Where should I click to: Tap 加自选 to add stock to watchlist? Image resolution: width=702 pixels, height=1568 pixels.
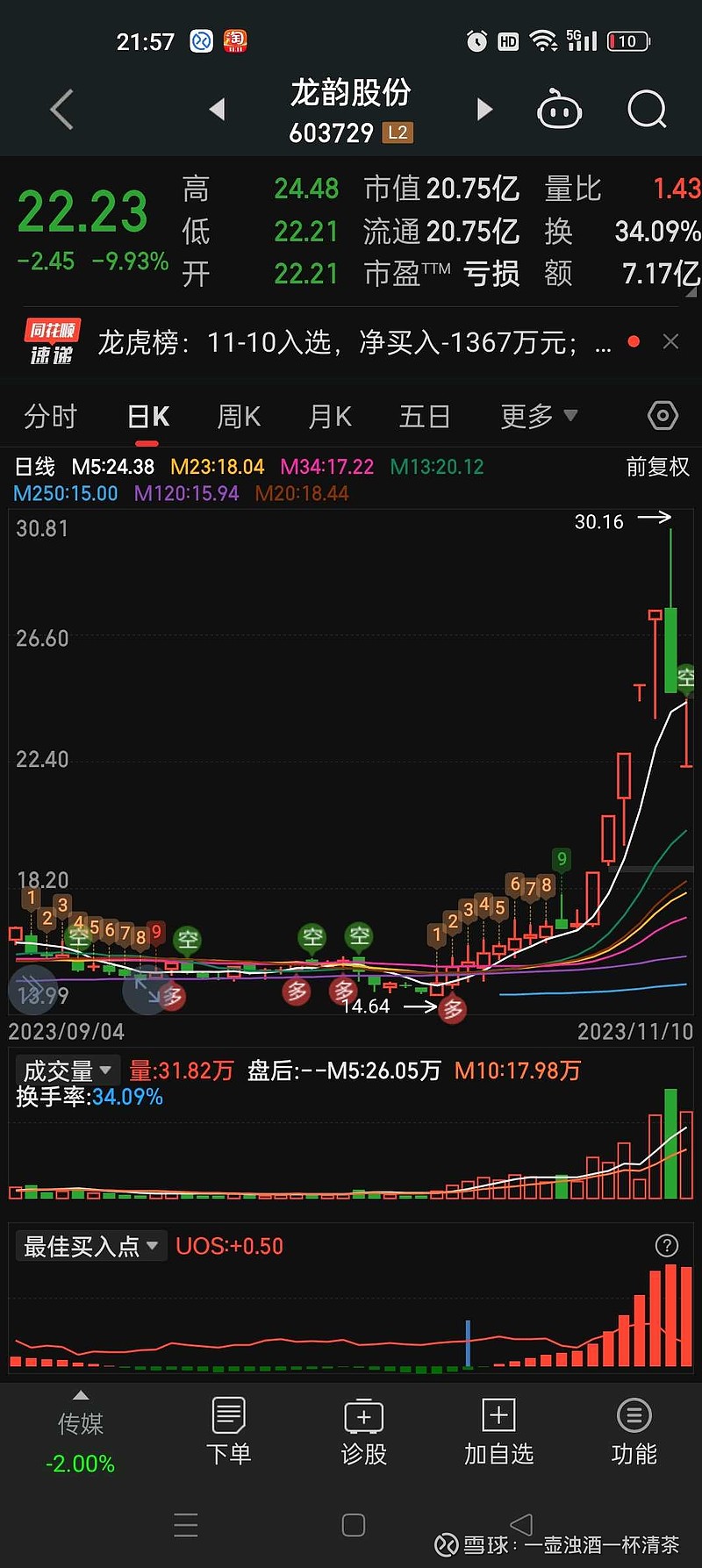[x=498, y=1430]
